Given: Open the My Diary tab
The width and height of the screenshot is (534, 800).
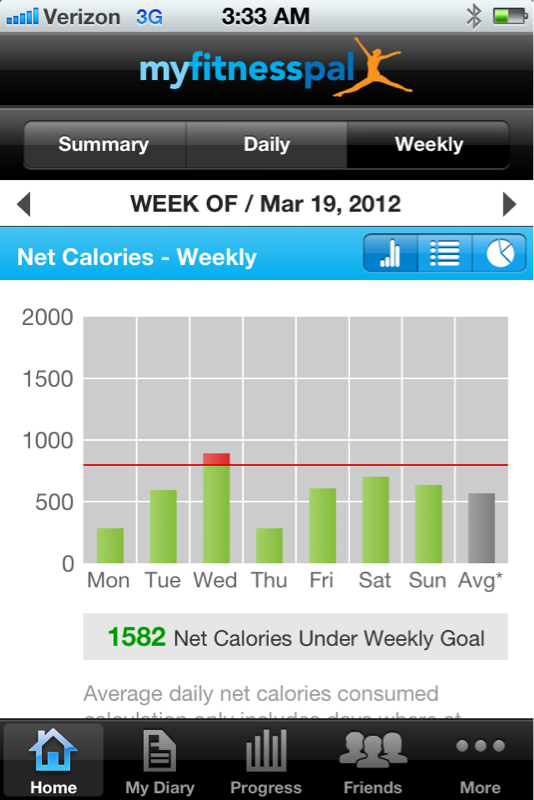Looking at the screenshot, I should pos(160,761).
